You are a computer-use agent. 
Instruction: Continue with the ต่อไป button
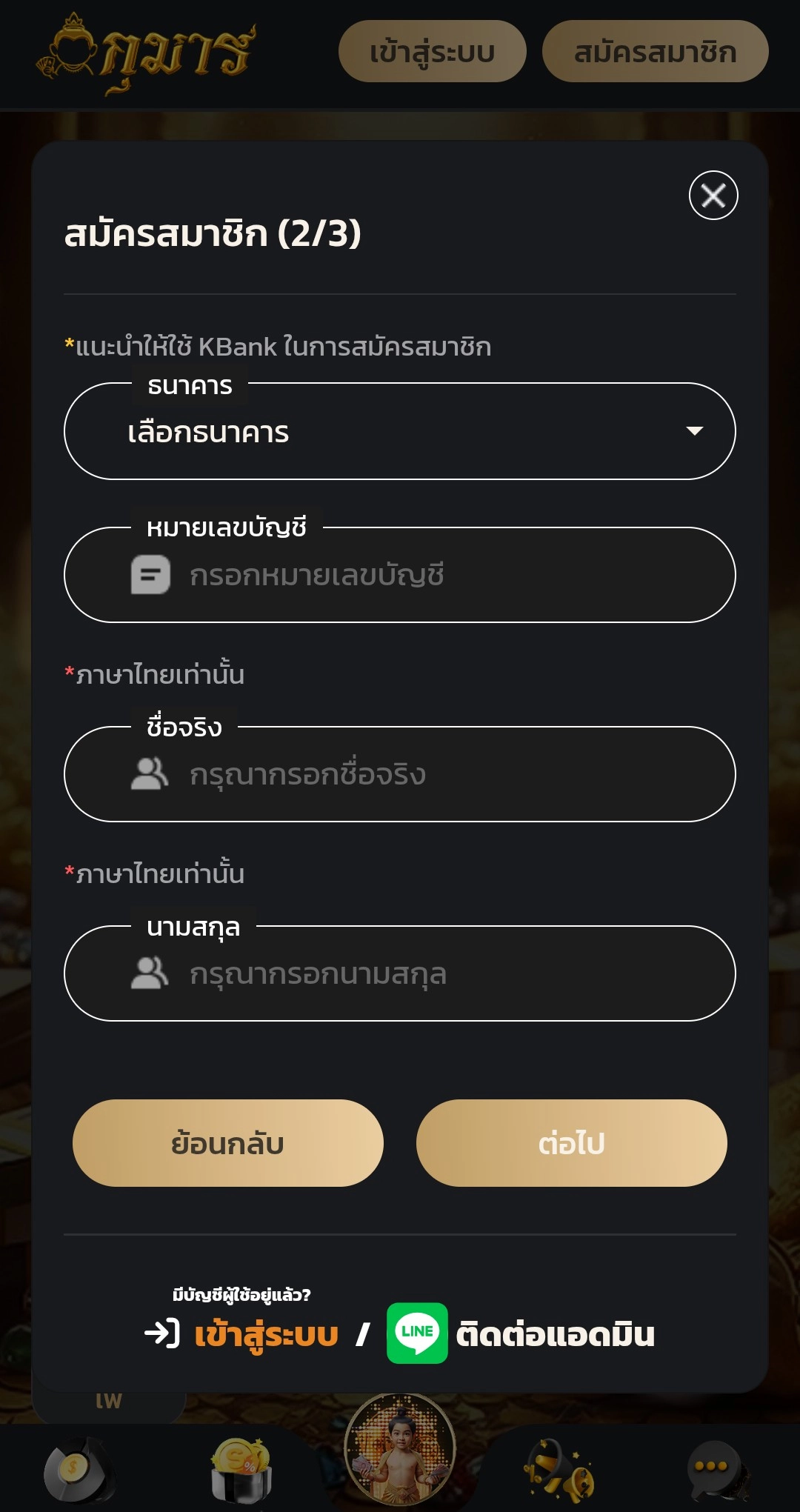[571, 1143]
